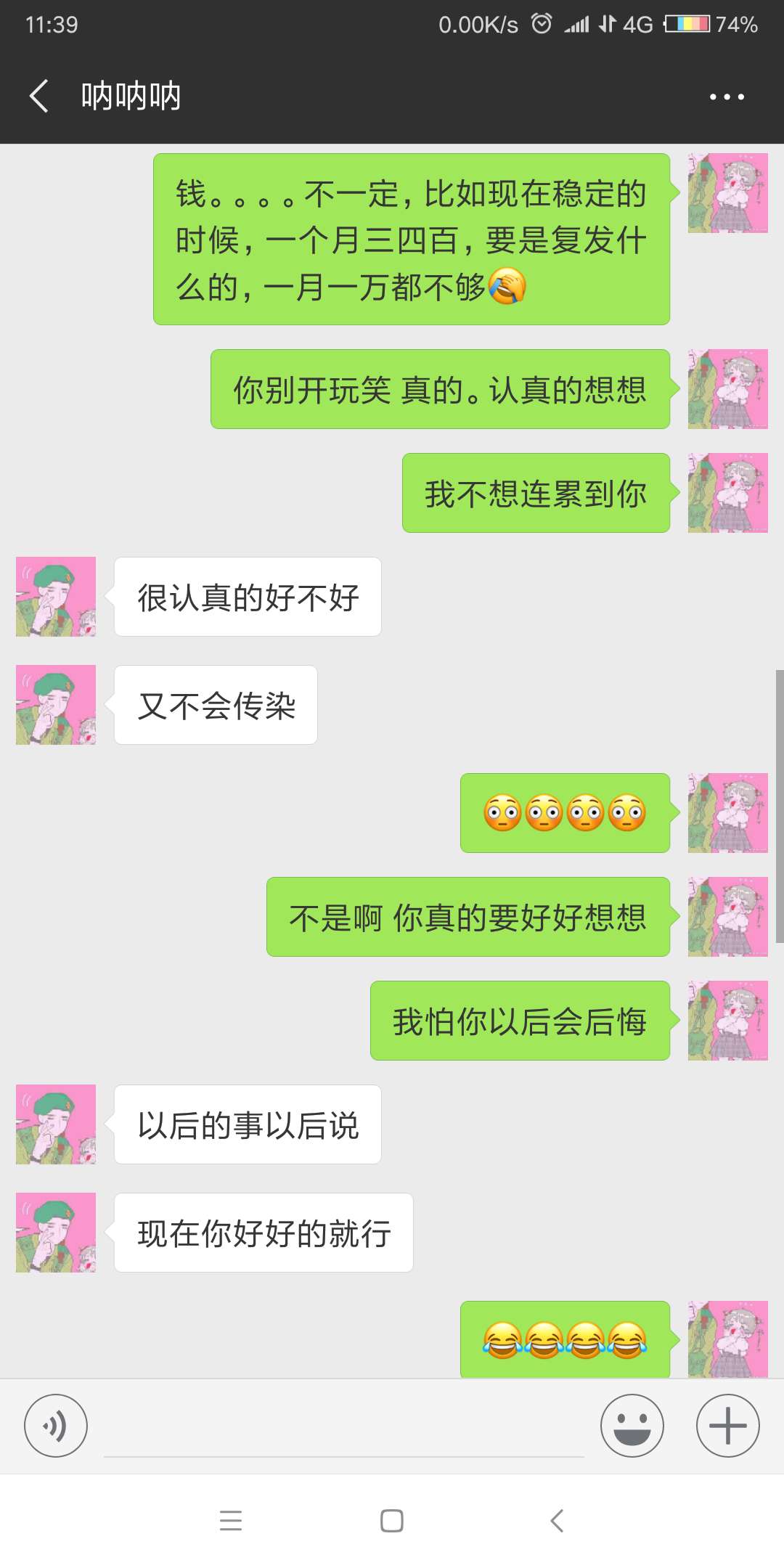This screenshot has height=1568, width=784.
Task: Select the message 很认真的好不好
Action: 247,595
